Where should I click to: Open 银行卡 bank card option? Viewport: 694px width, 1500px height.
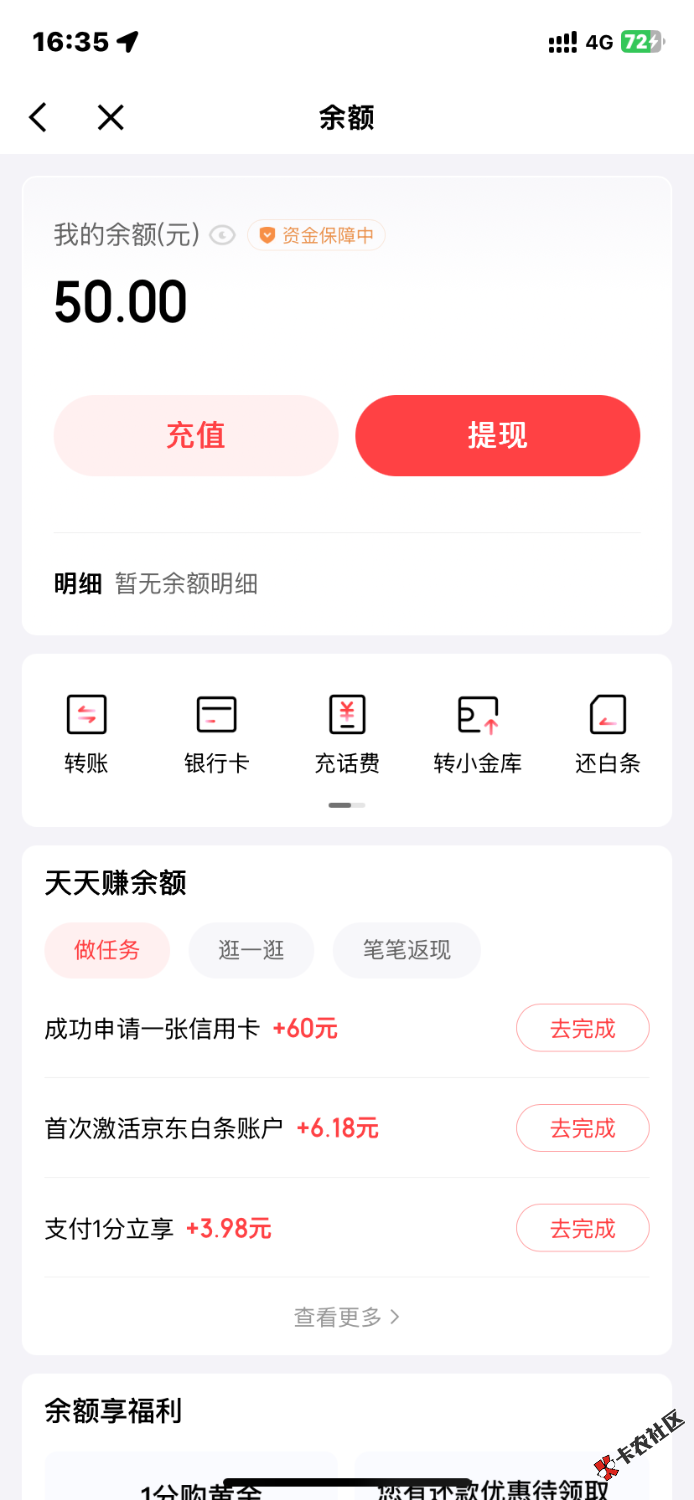click(x=216, y=735)
